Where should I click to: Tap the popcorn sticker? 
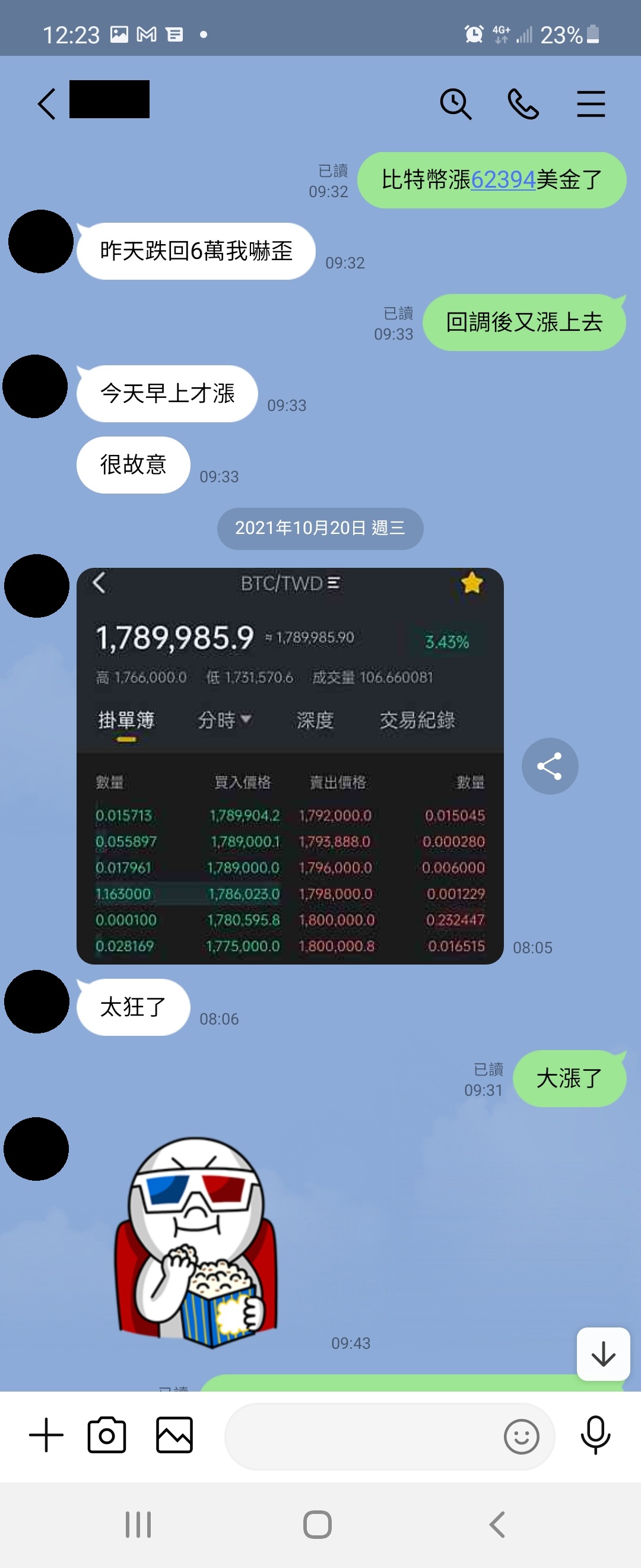pyautogui.click(x=196, y=1242)
